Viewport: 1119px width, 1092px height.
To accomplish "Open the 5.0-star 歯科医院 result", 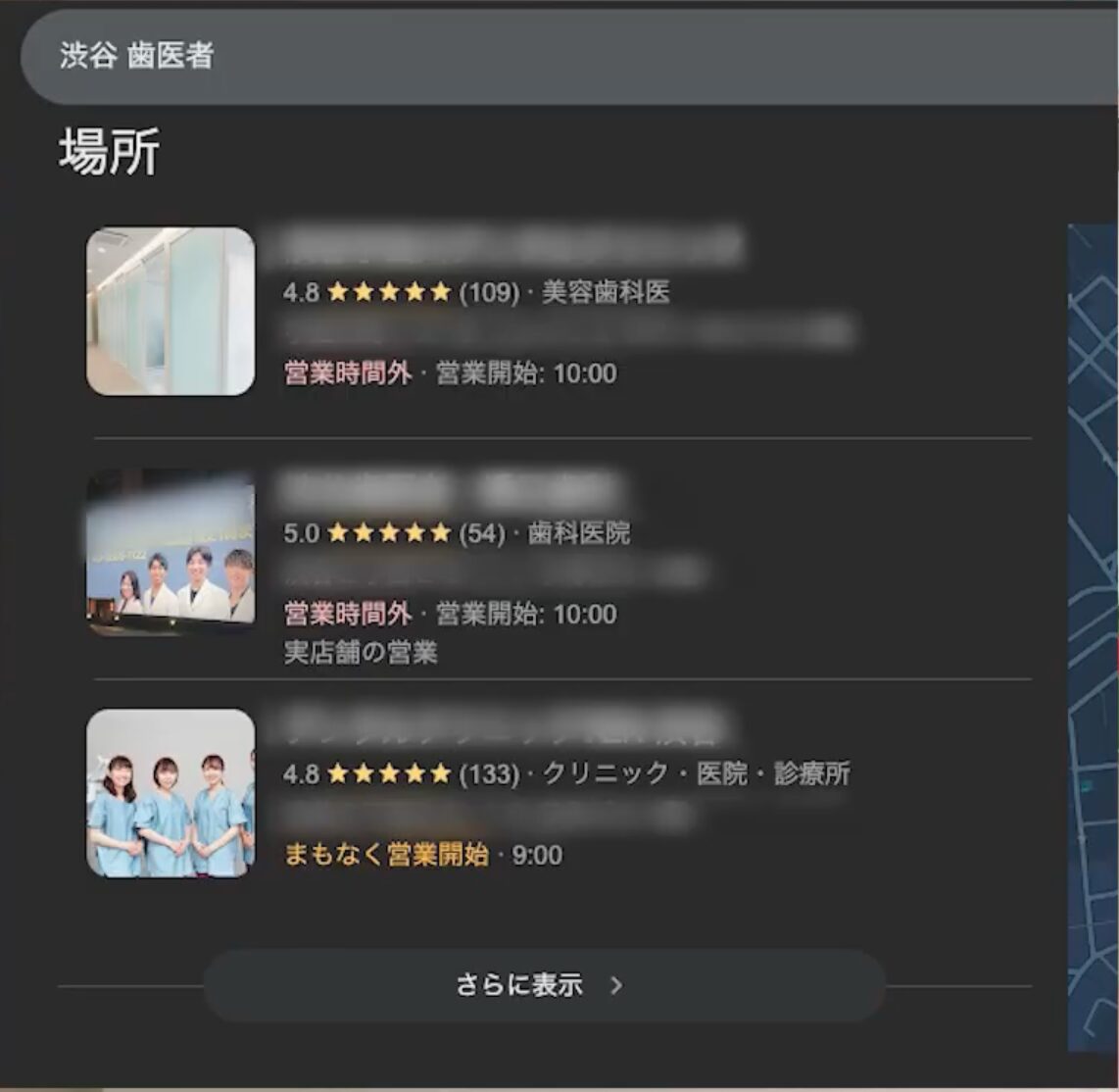I will pos(451,489).
